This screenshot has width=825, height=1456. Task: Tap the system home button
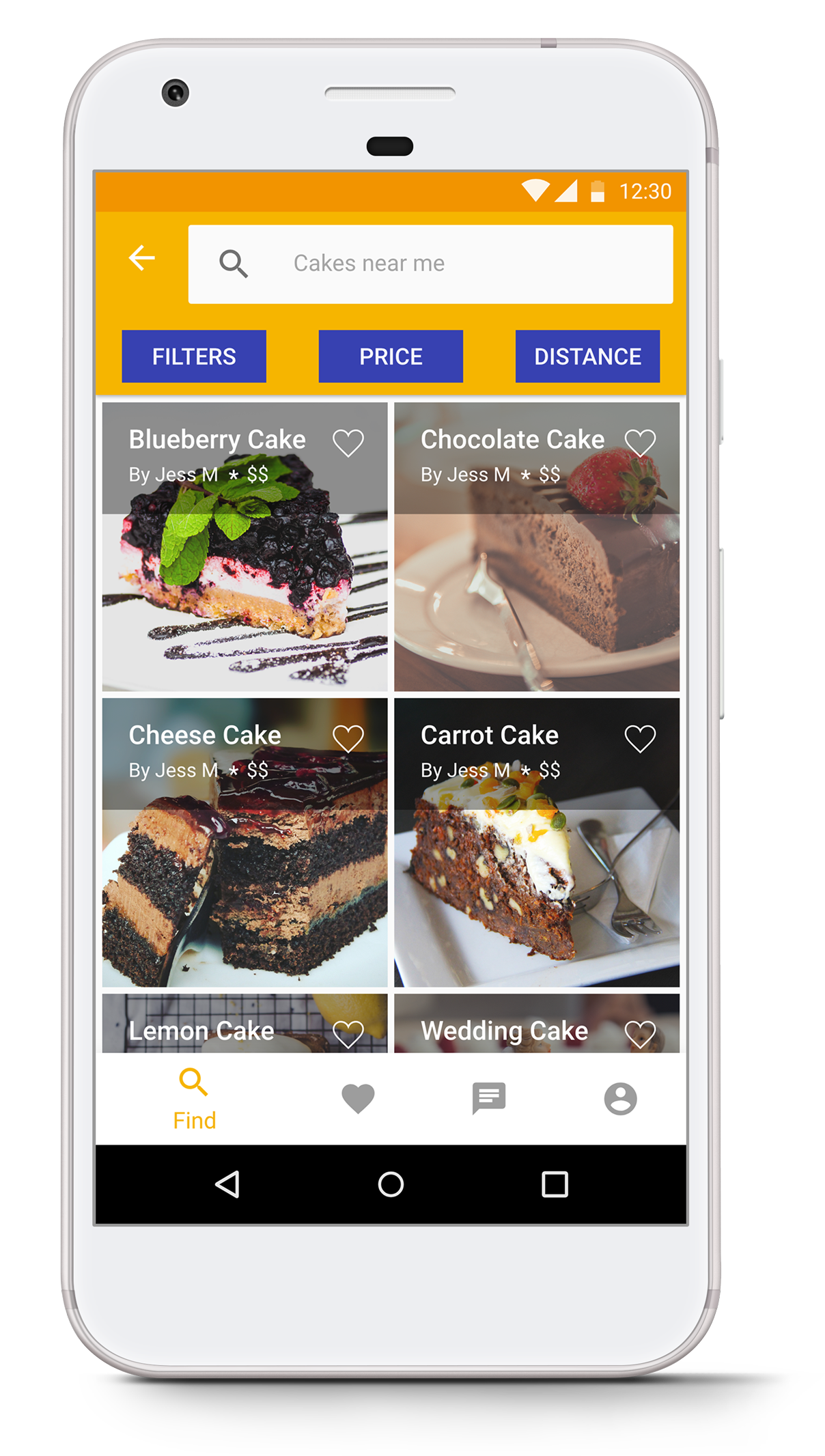click(391, 1184)
